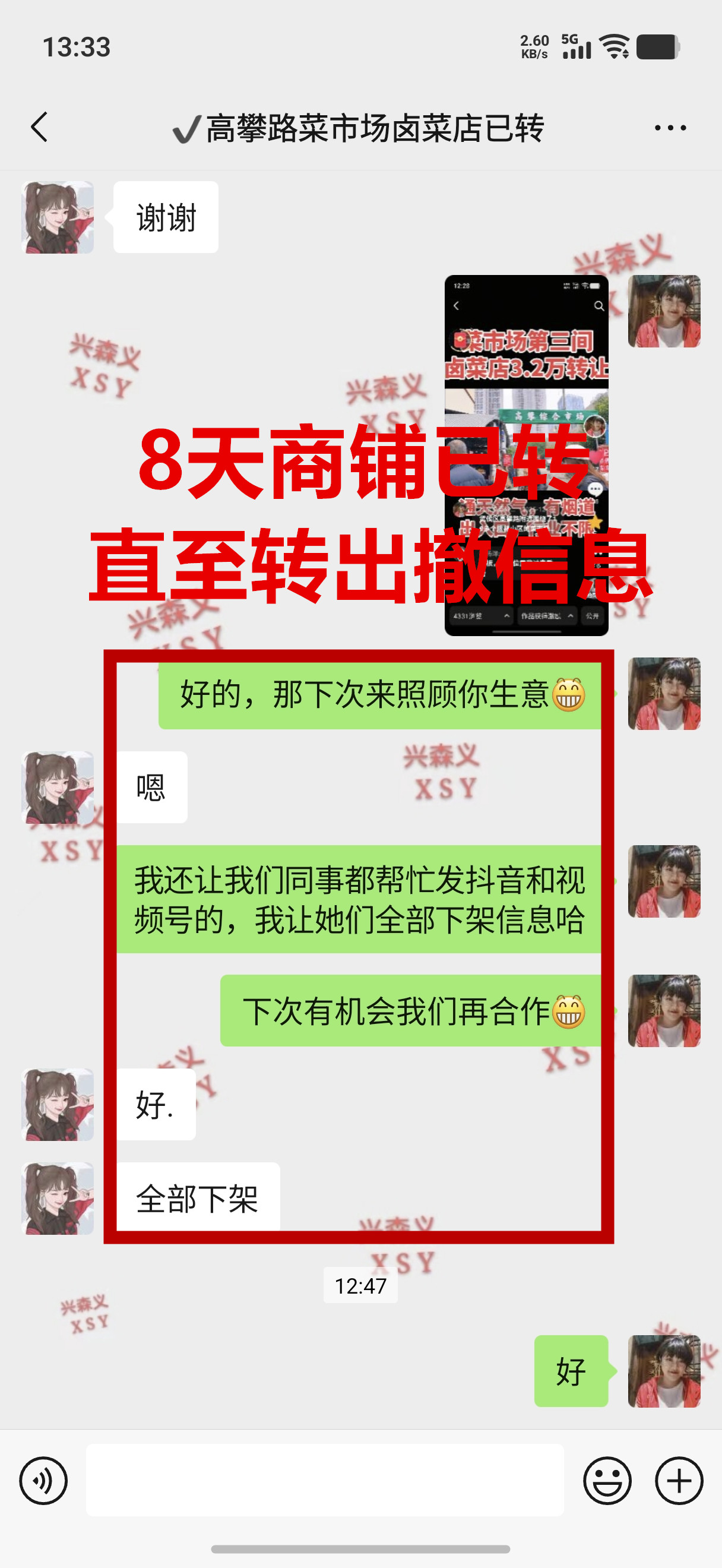722x1568 pixels.
Task: Open the chat's three-dot menu
Action: (x=670, y=128)
